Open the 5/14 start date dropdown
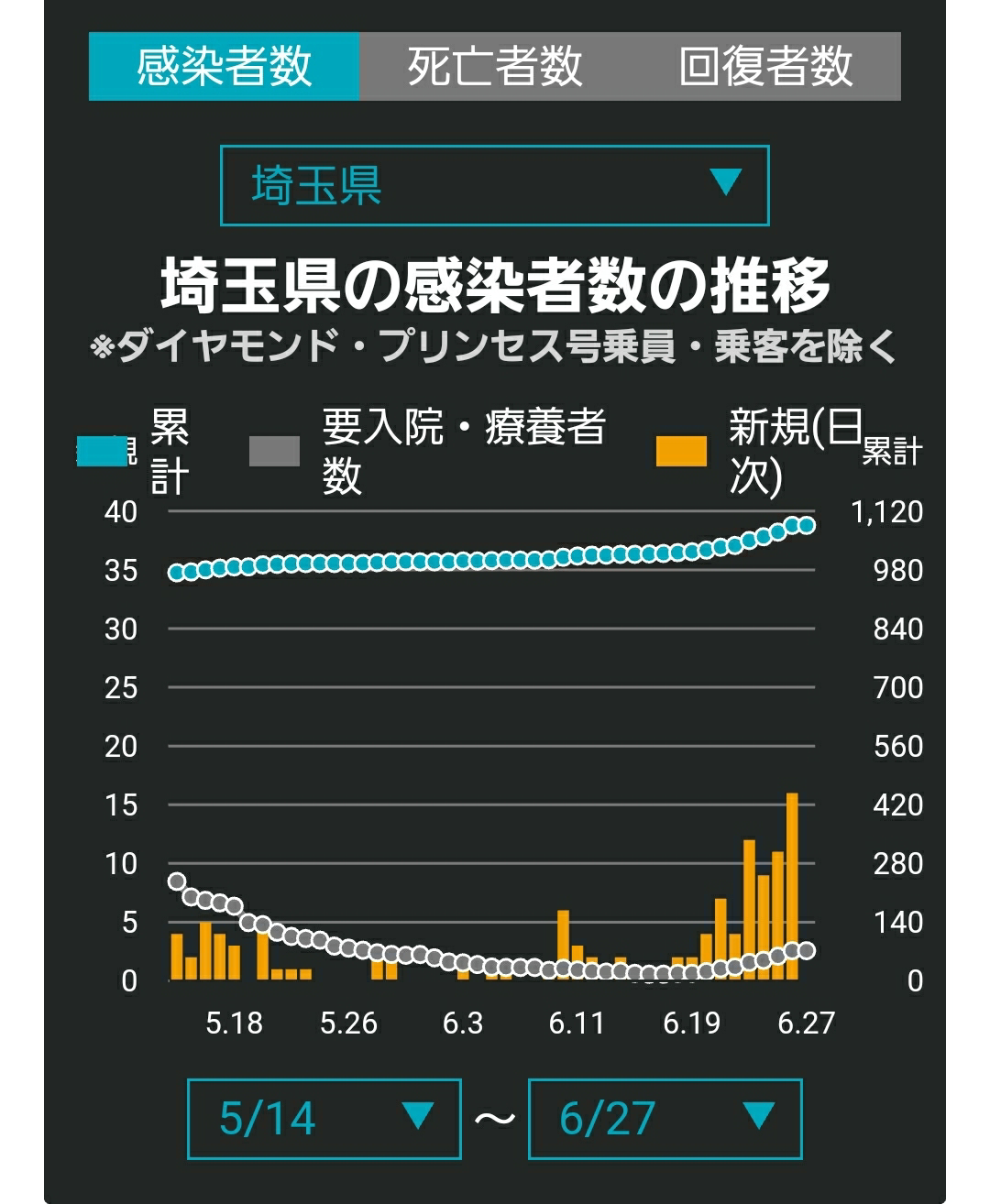Viewport: 990px width, 1204px height. (x=324, y=1119)
